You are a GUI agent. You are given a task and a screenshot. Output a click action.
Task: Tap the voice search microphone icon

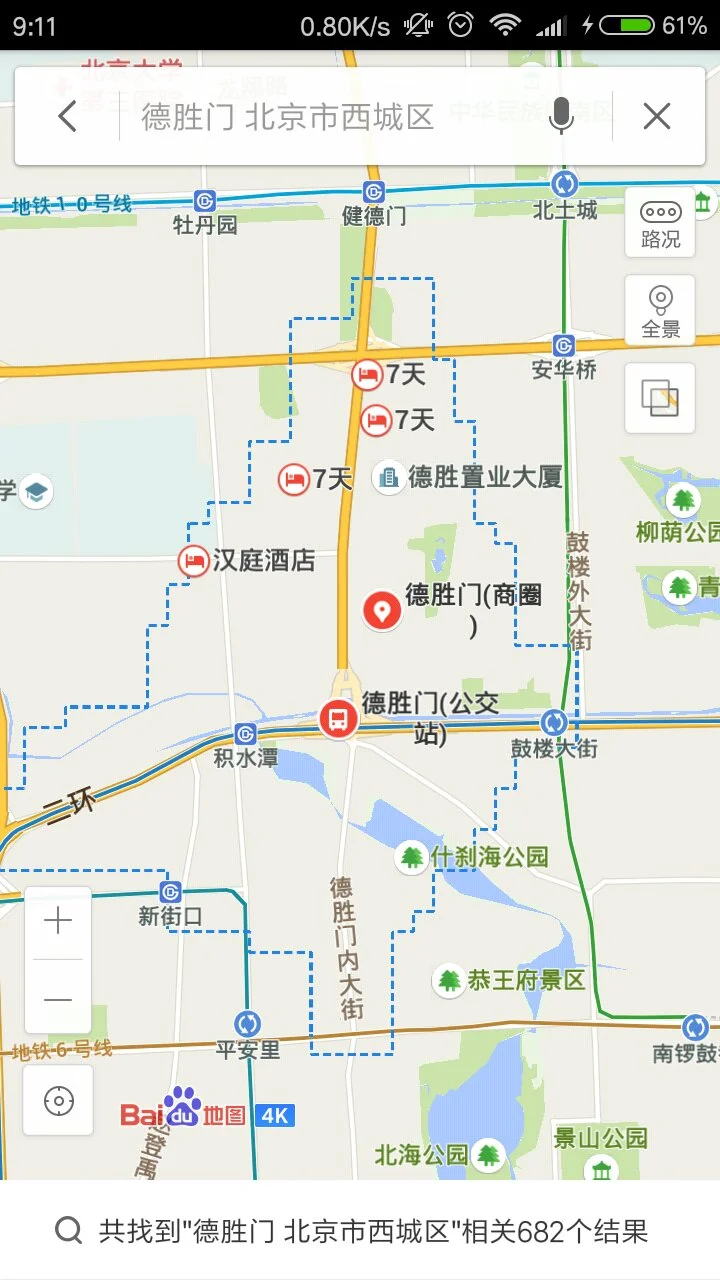pyautogui.click(x=561, y=115)
